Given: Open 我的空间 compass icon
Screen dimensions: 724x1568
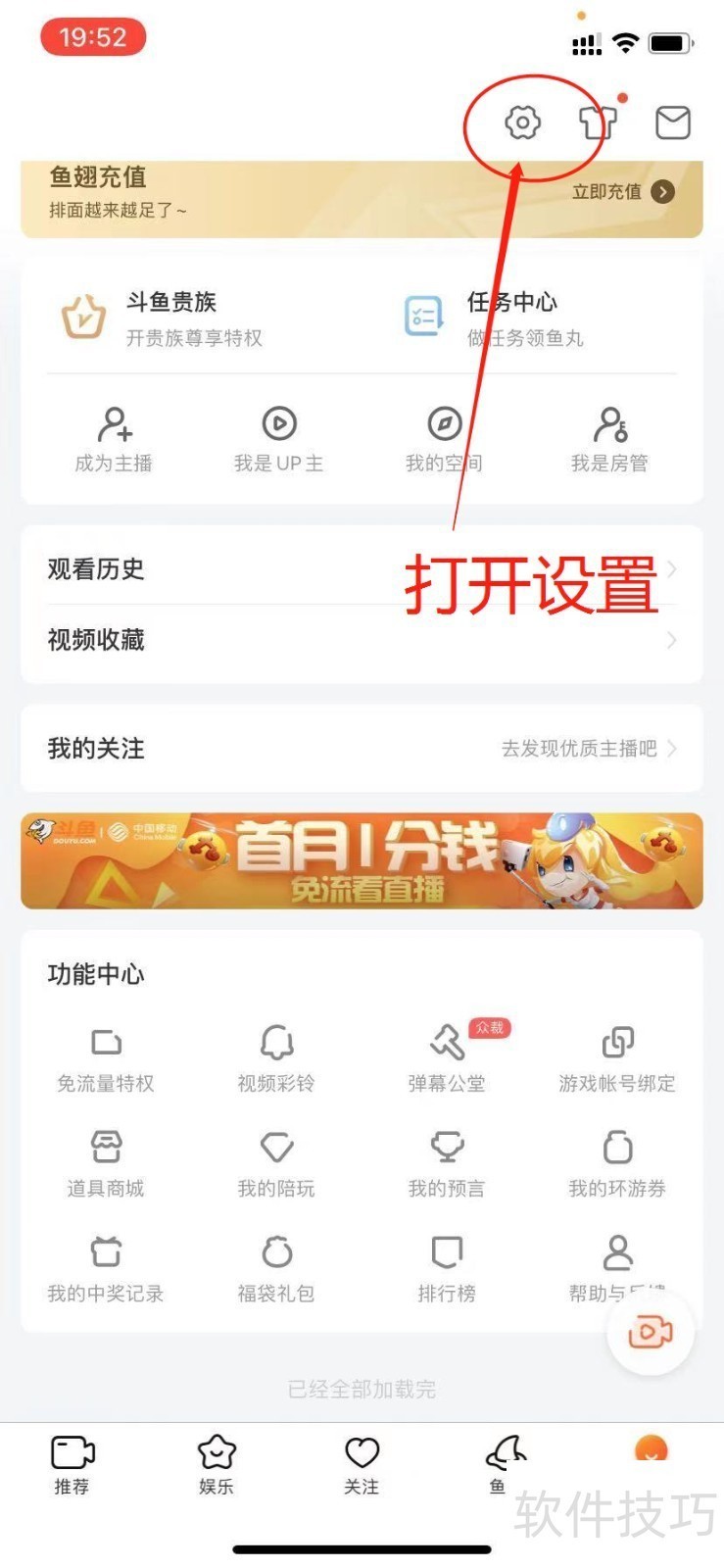Looking at the screenshot, I should click(x=445, y=423).
